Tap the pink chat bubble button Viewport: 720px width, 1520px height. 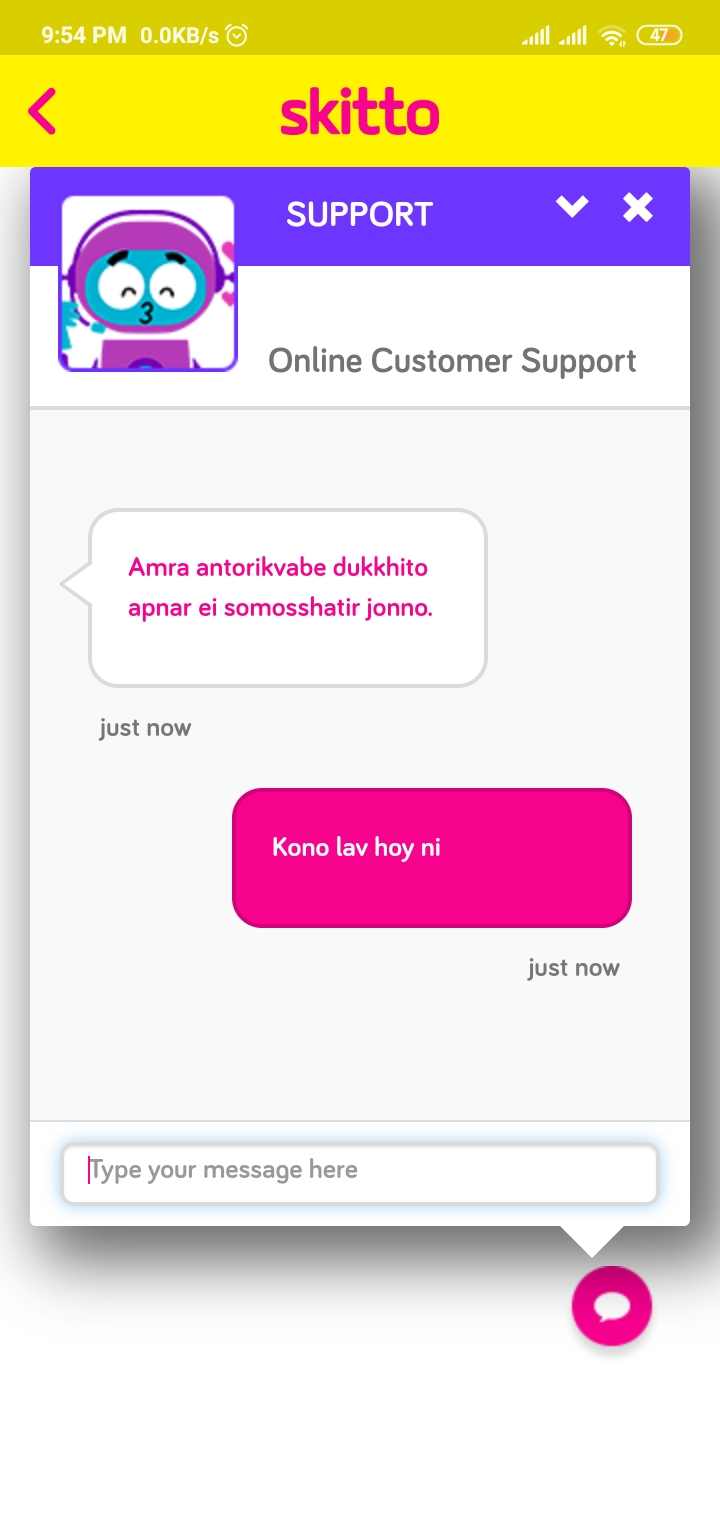[x=611, y=1306]
